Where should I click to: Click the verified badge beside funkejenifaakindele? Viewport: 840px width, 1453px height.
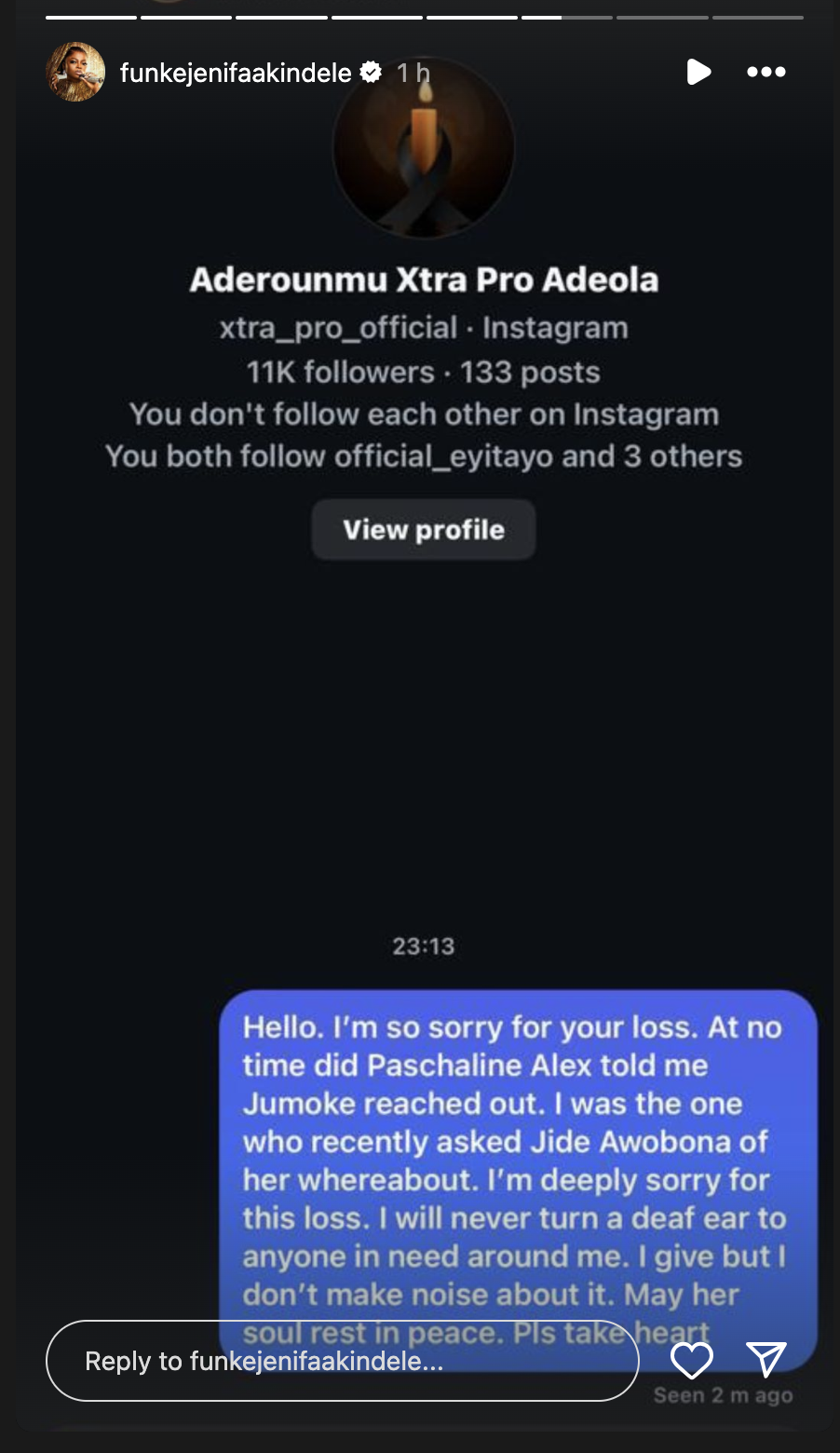[x=371, y=70]
